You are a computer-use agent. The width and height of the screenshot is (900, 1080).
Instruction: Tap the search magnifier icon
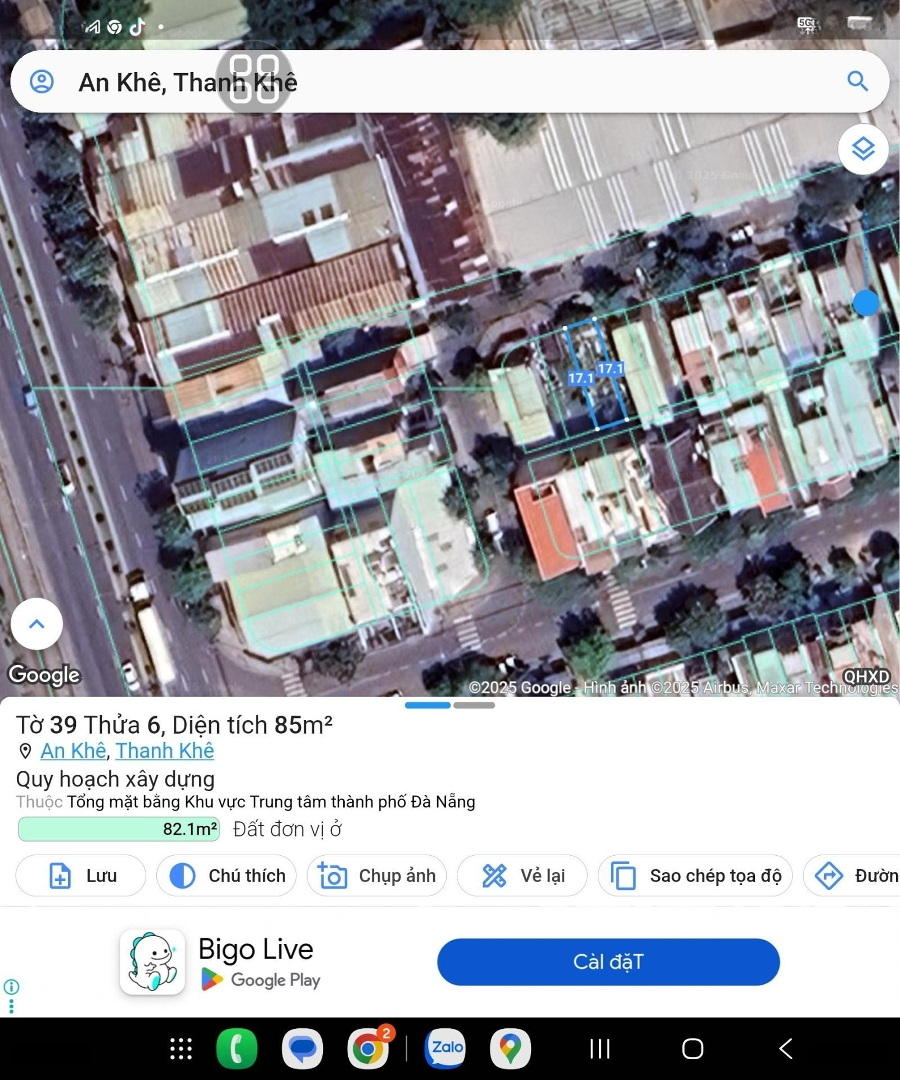pos(857,81)
